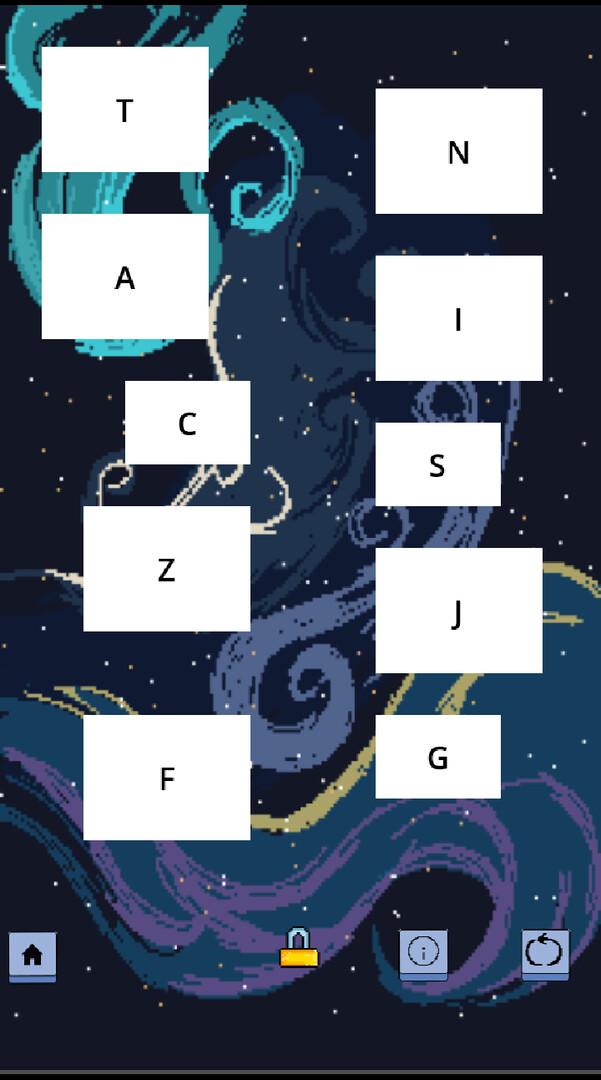Viewport: 601px width, 1080px height.
Task: Select the G tile
Action: coord(438,756)
